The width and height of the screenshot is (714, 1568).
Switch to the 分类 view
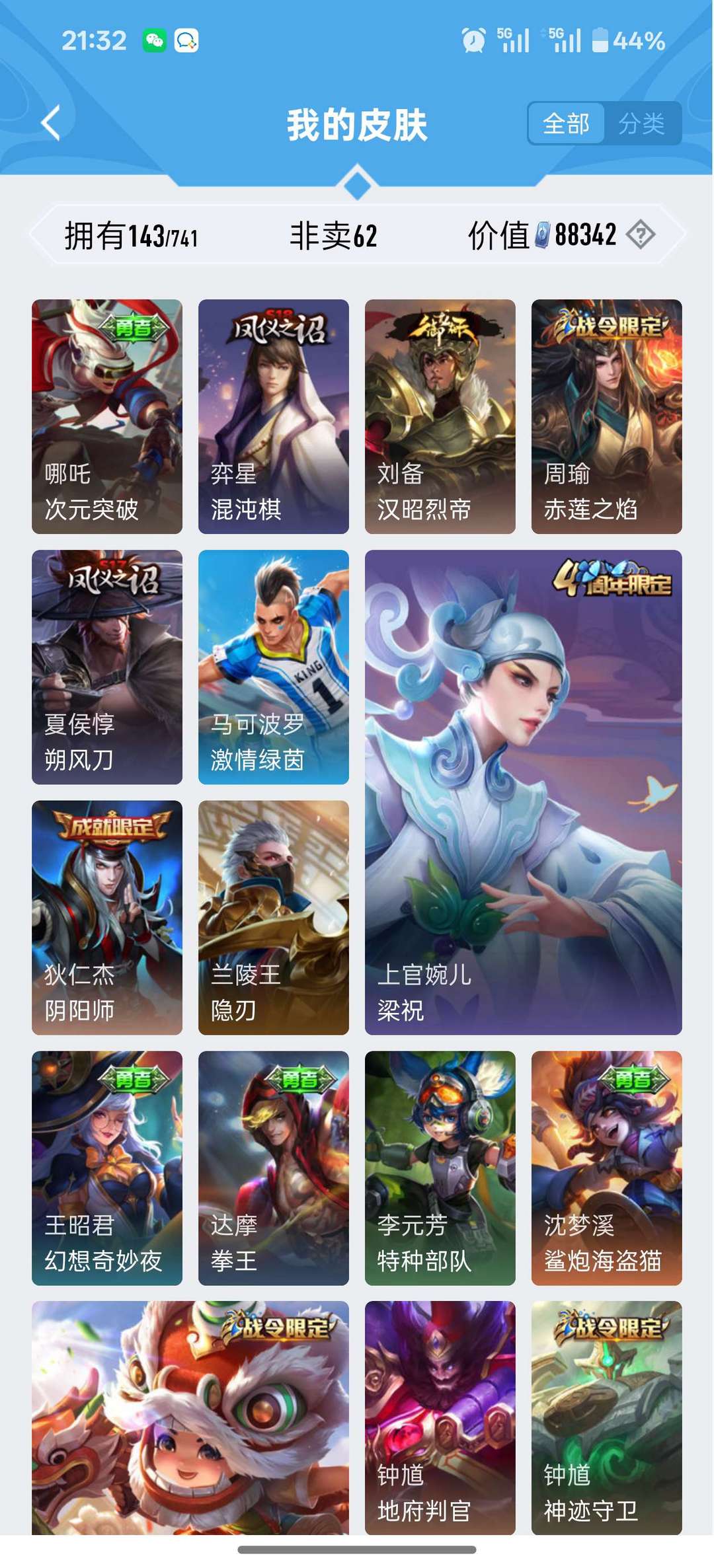point(641,124)
